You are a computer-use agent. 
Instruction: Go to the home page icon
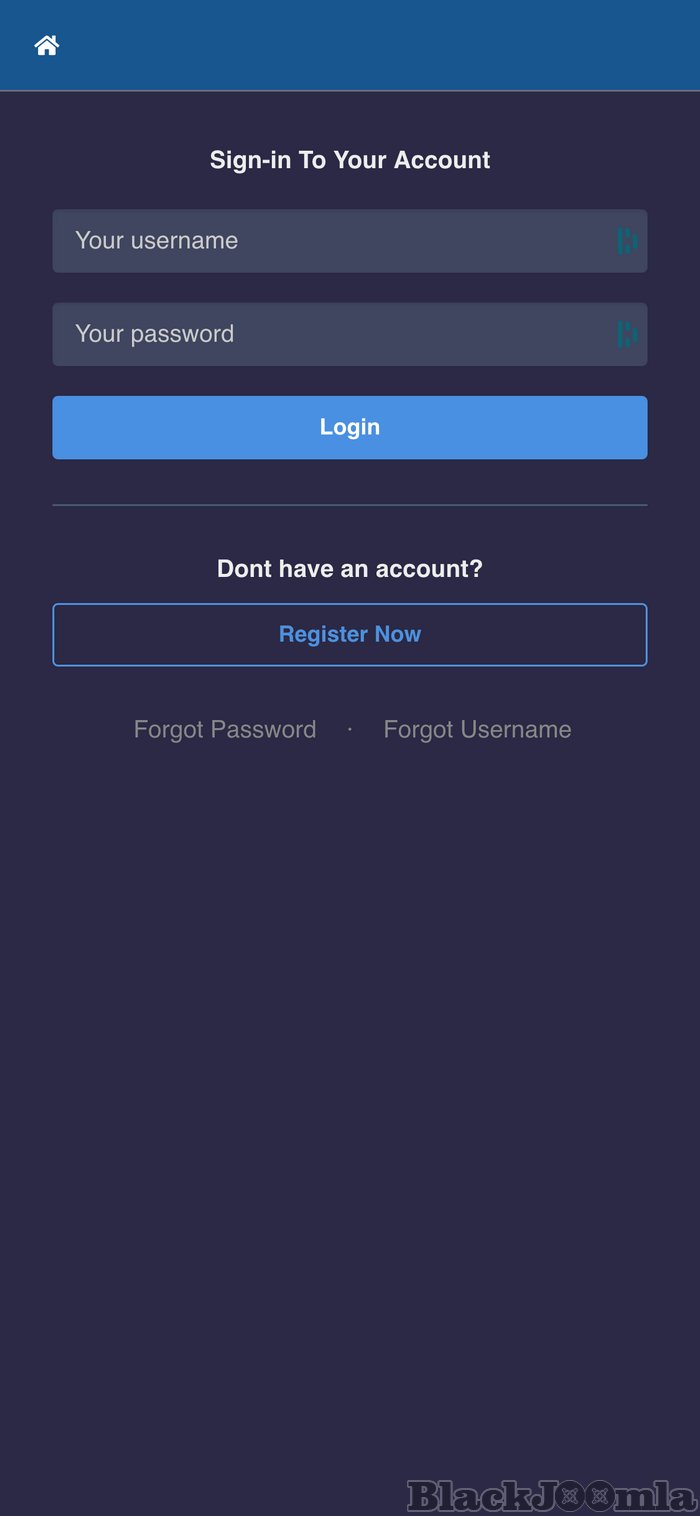pos(47,45)
